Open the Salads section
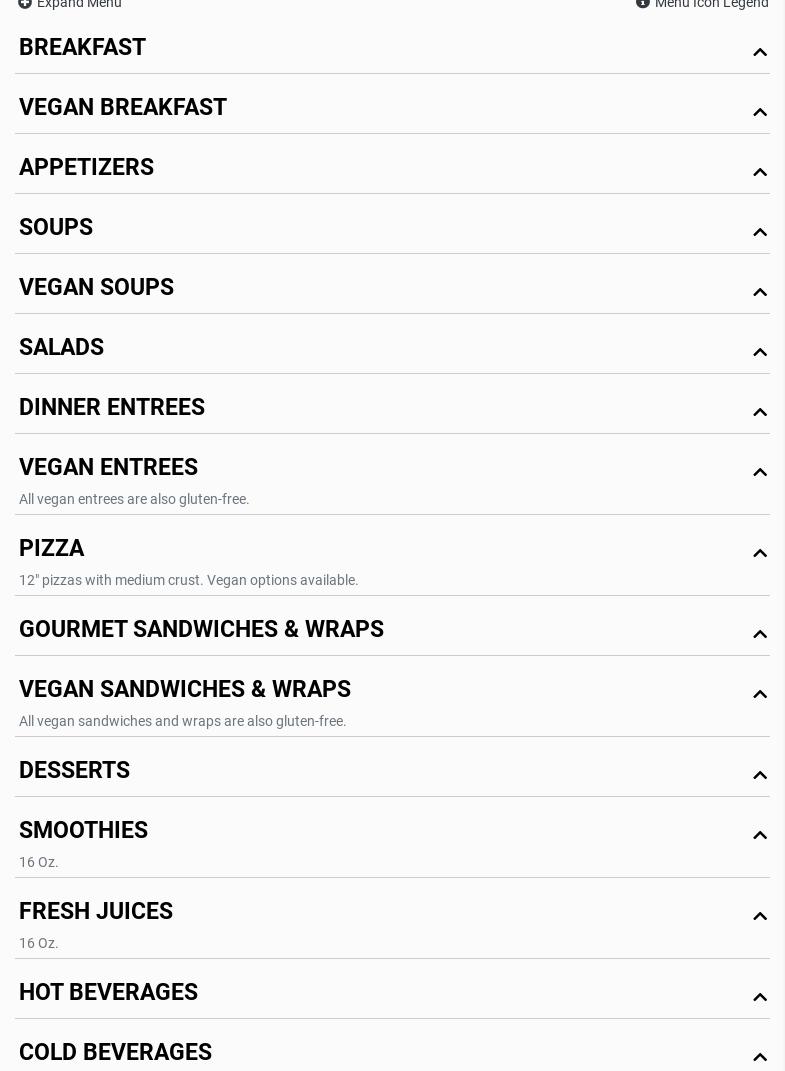Image resolution: width=785 pixels, height=1071 pixels. 62,348
